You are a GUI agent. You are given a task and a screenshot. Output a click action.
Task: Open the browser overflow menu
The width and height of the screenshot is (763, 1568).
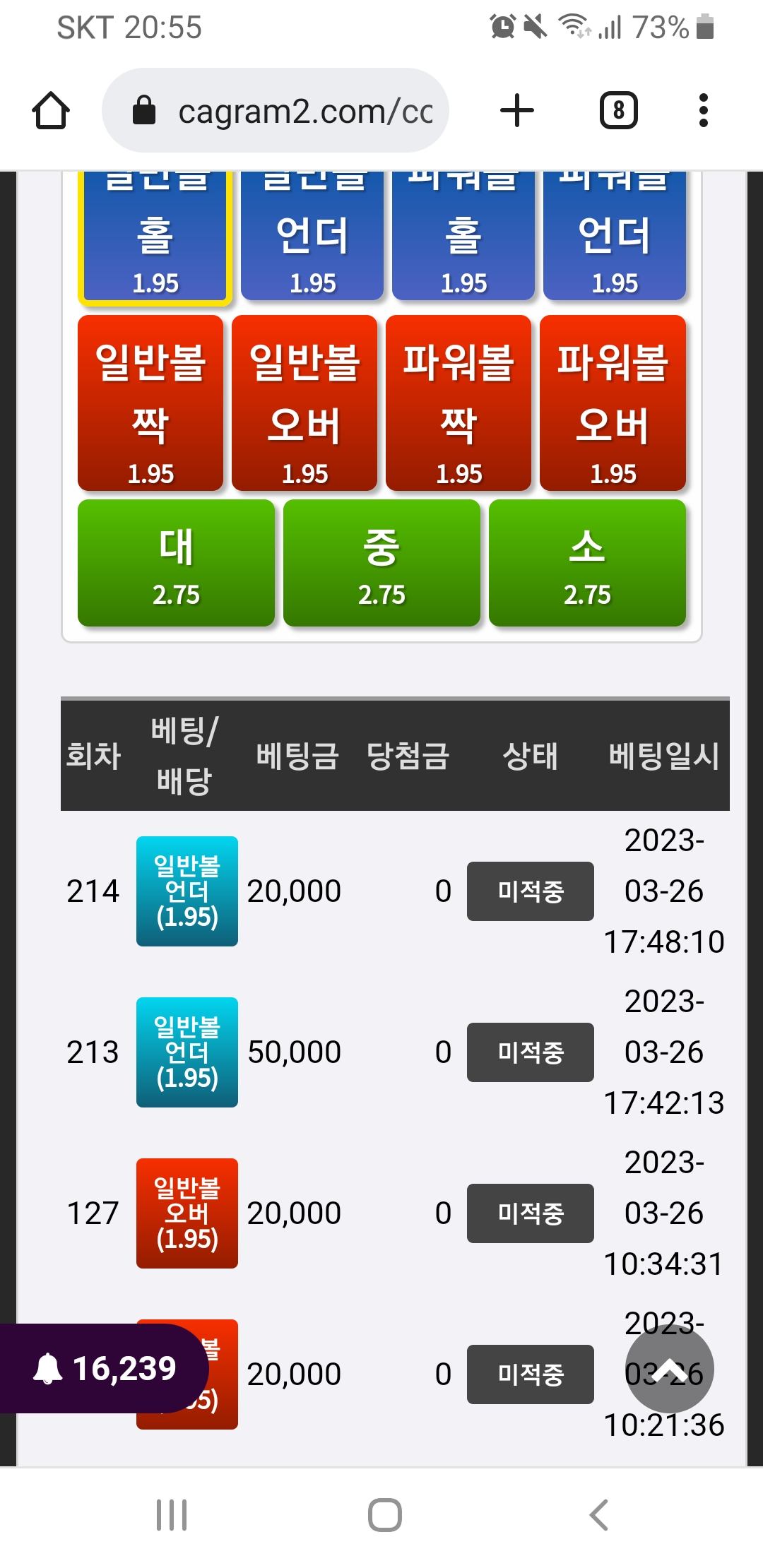coord(703,111)
